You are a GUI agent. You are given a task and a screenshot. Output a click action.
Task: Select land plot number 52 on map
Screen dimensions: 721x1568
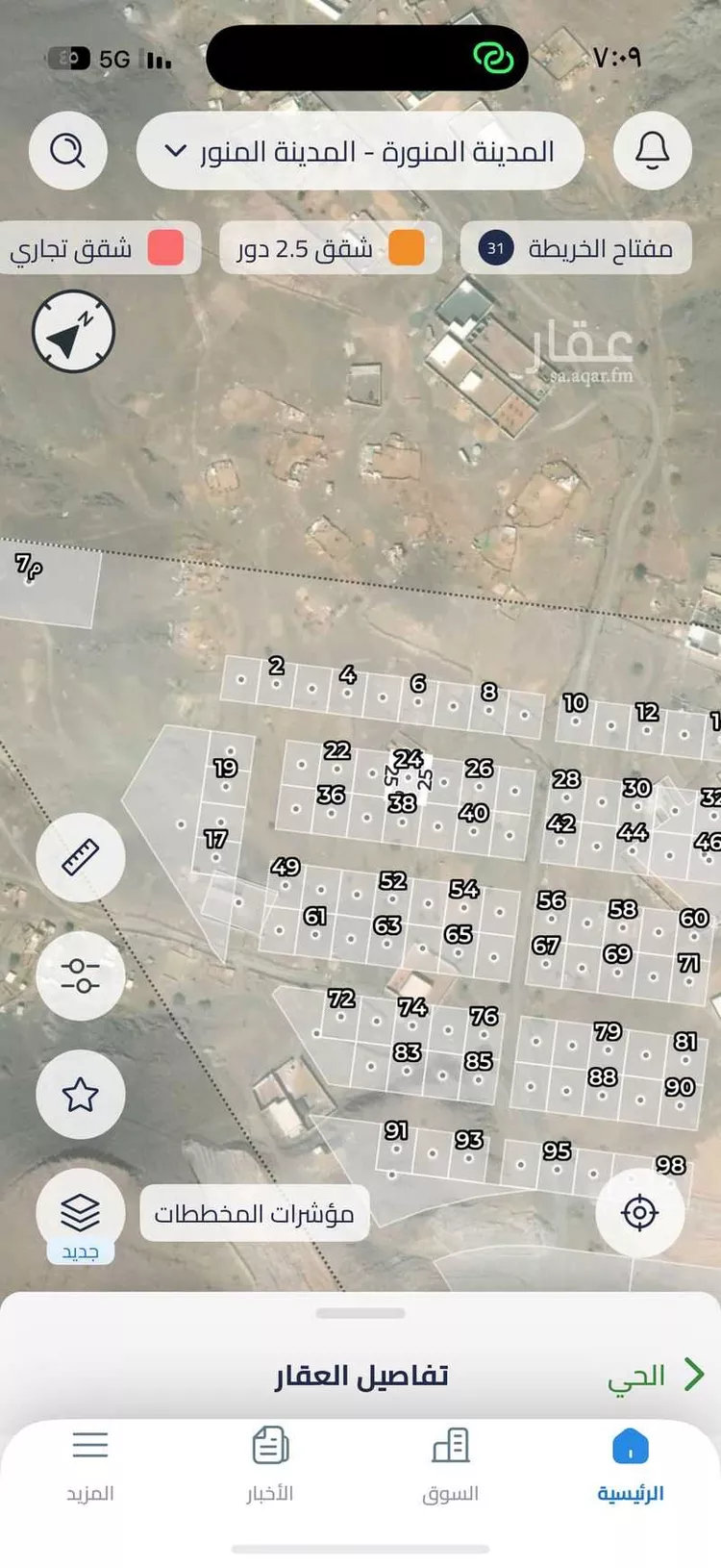pos(392,881)
